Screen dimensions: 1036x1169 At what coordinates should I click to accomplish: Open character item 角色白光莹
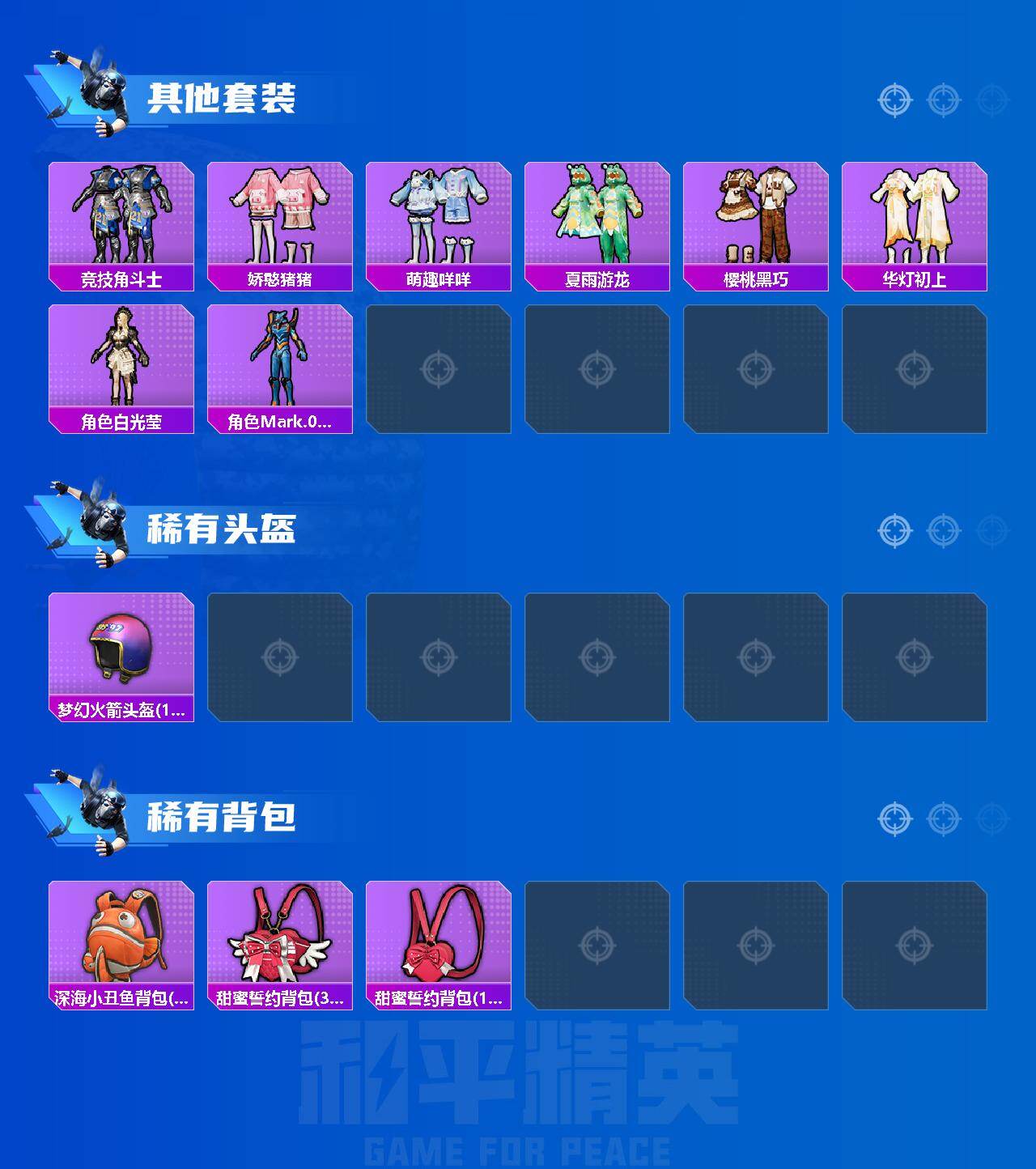[x=120, y=364]
